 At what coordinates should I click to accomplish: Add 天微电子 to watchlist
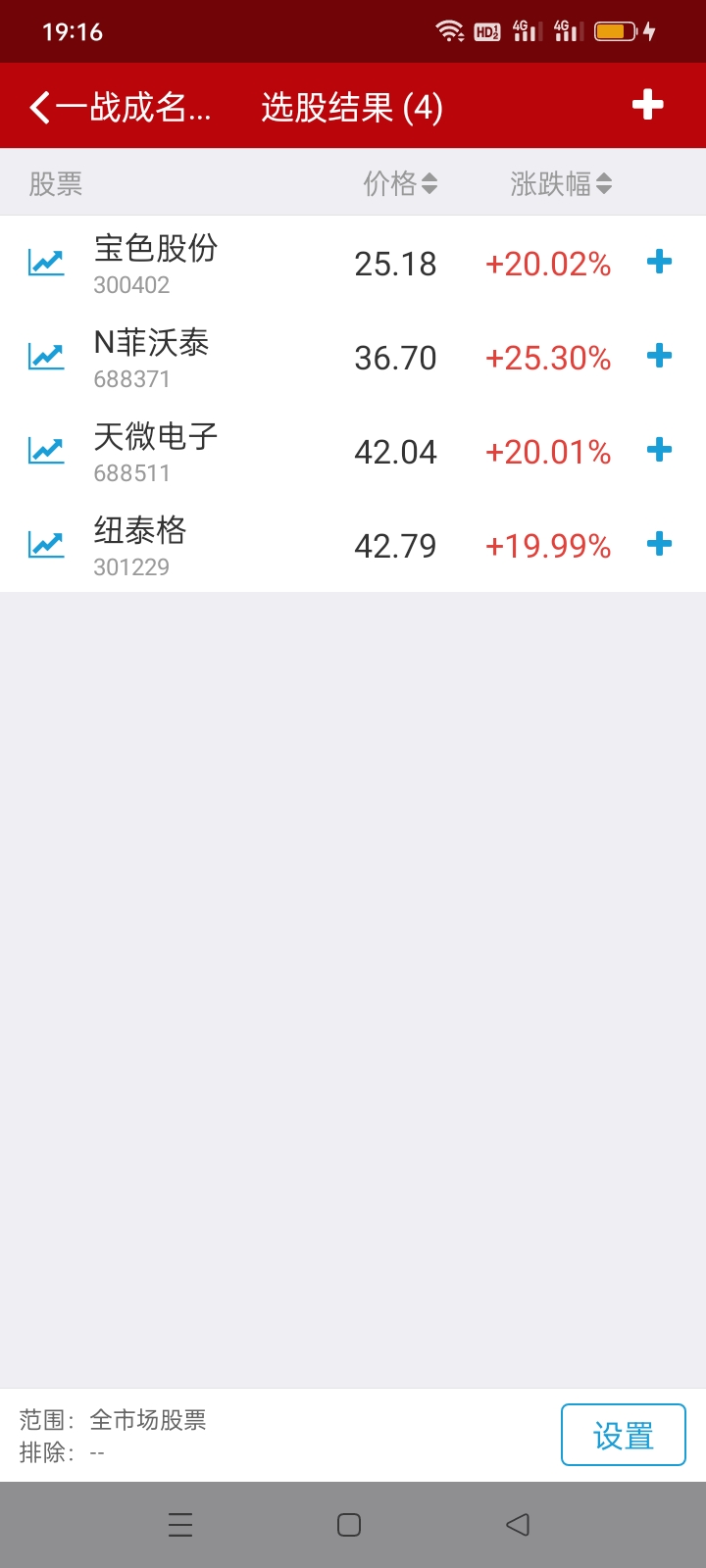pyautogui.click(x=660, y=450)
